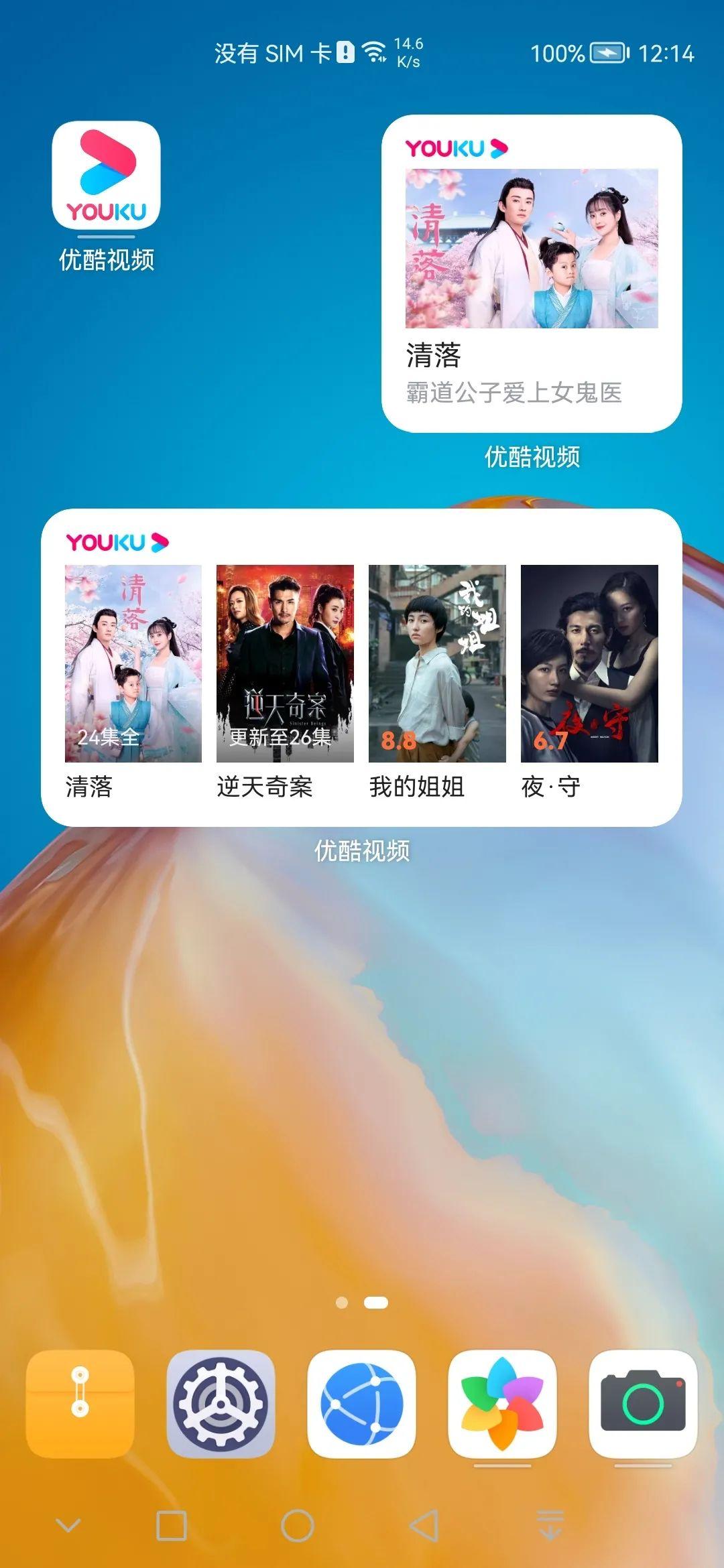This screenshot has width=724, height=1568.
Task: Open the Gallery app in the dock
Action: (502, 1403)
